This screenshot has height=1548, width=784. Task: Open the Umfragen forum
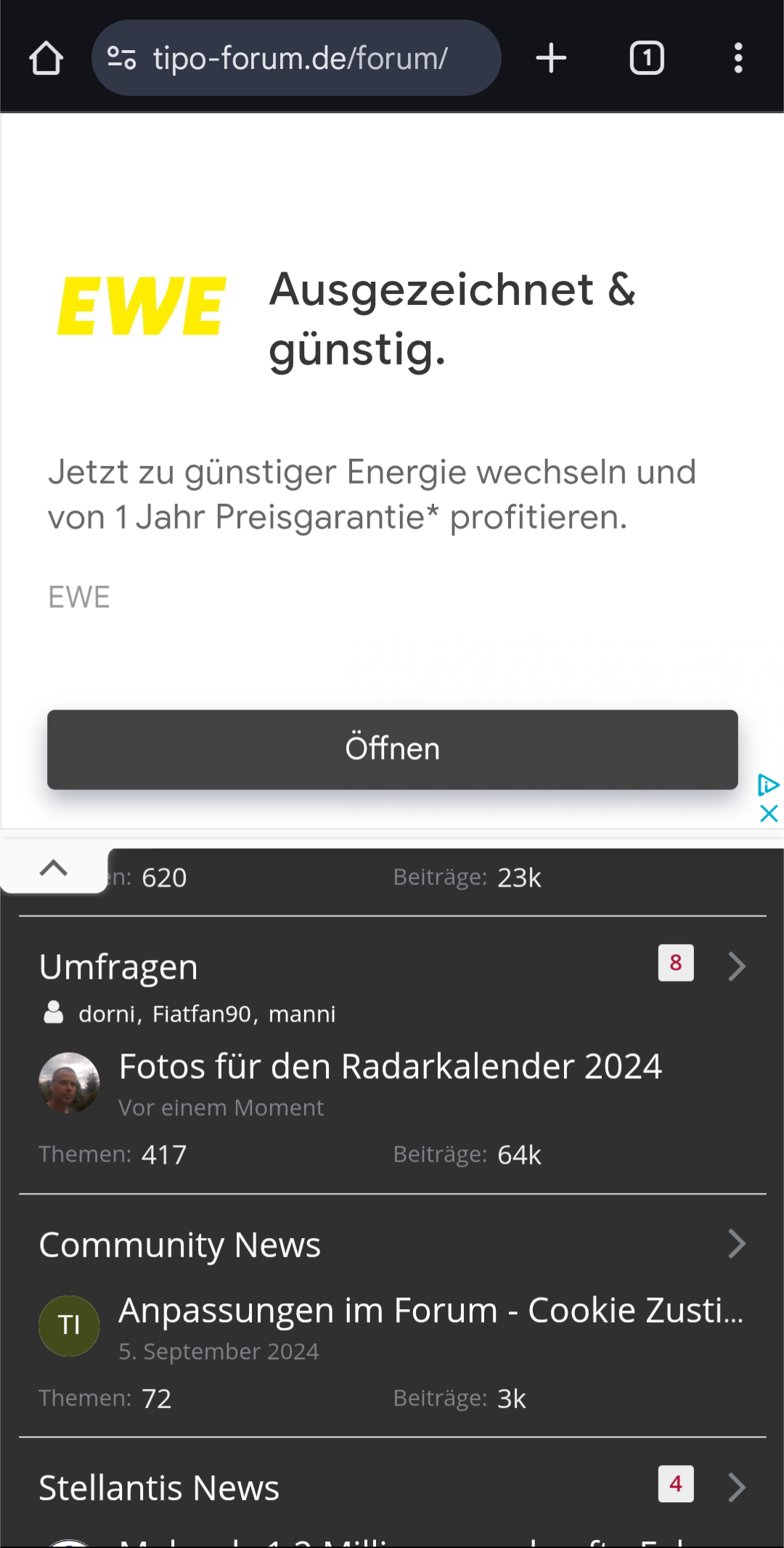[x=118, y=967]
